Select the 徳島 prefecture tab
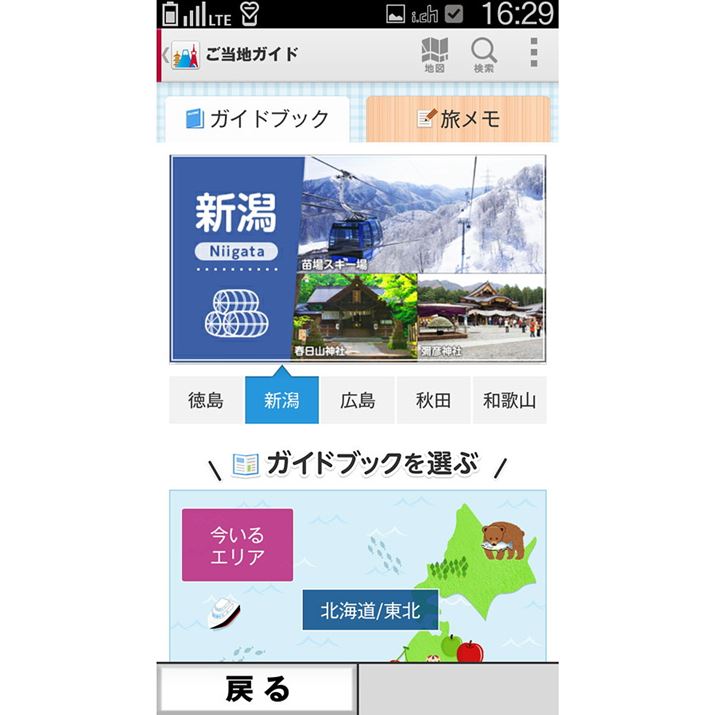The image size is (715, 715). (206, 401)
